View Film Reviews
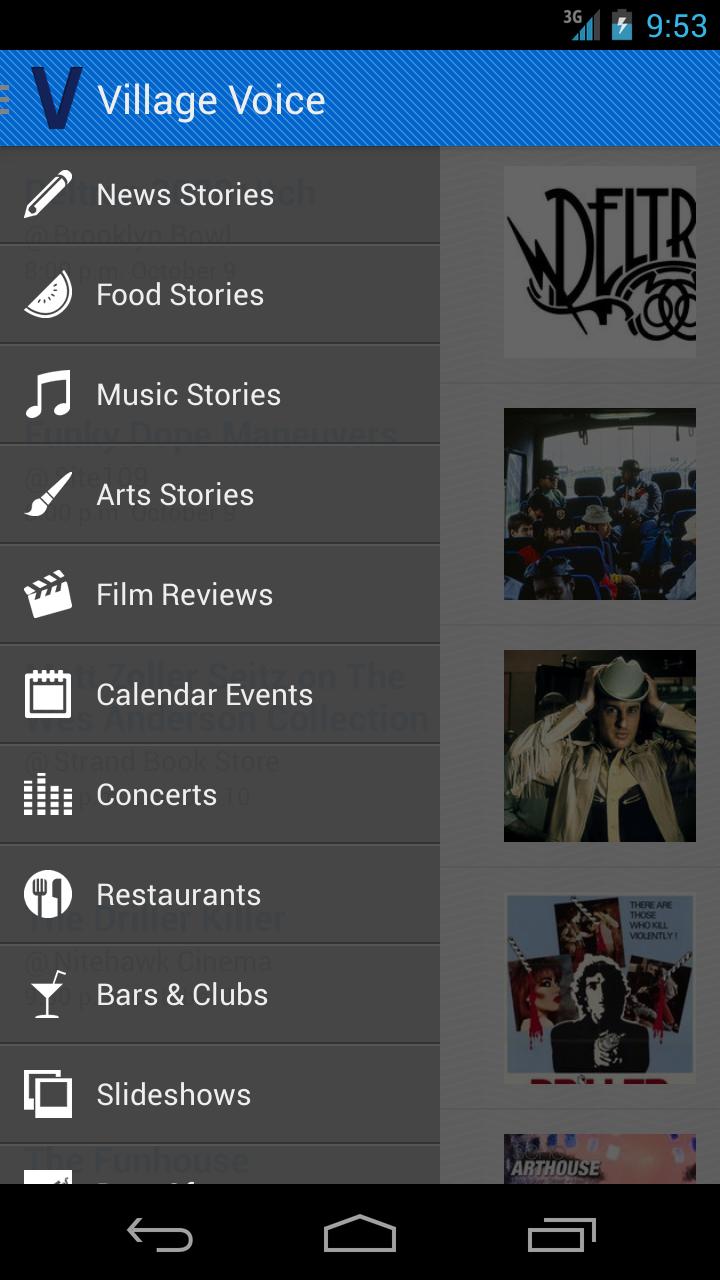This screenshot has height=1280, width=720. (220, 595)
